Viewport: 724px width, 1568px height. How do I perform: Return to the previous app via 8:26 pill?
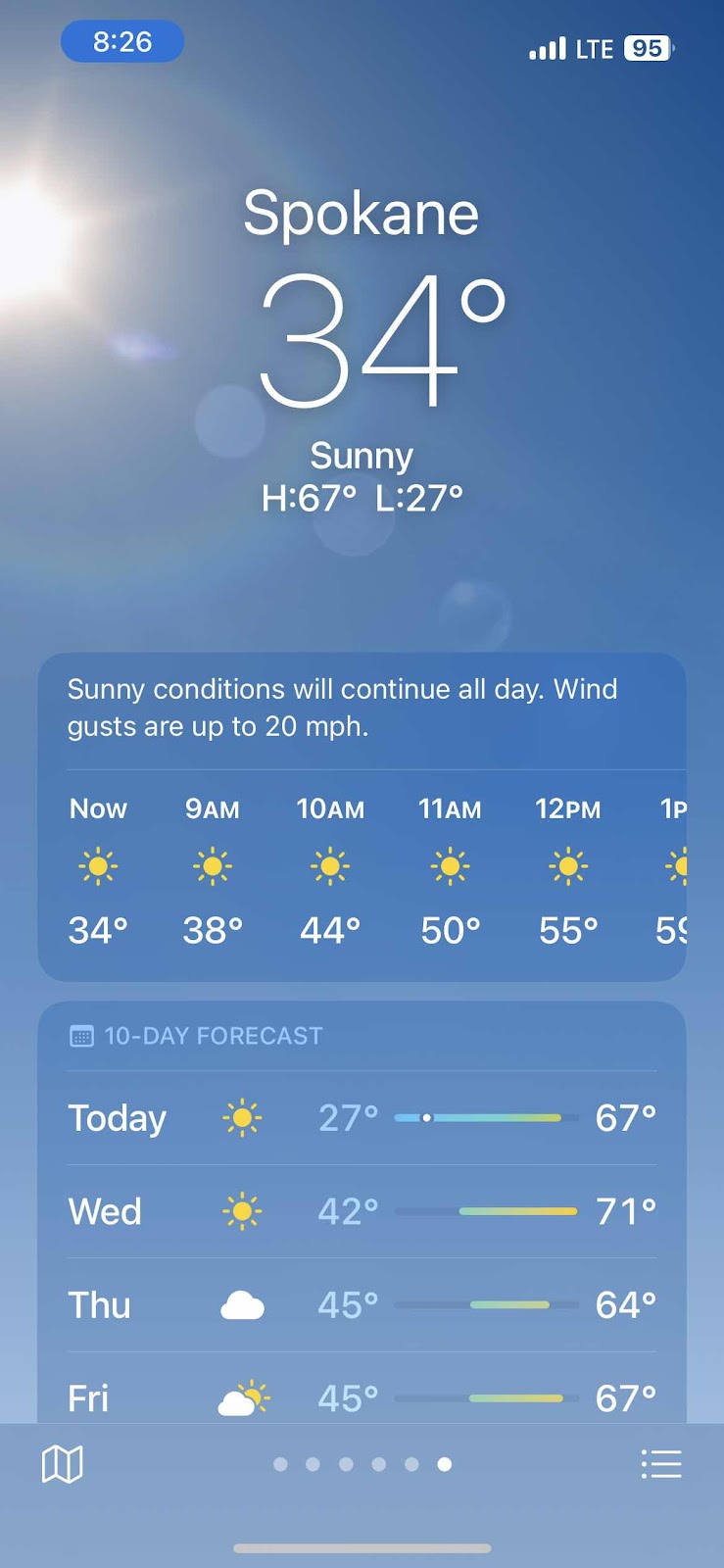(122, 42)
